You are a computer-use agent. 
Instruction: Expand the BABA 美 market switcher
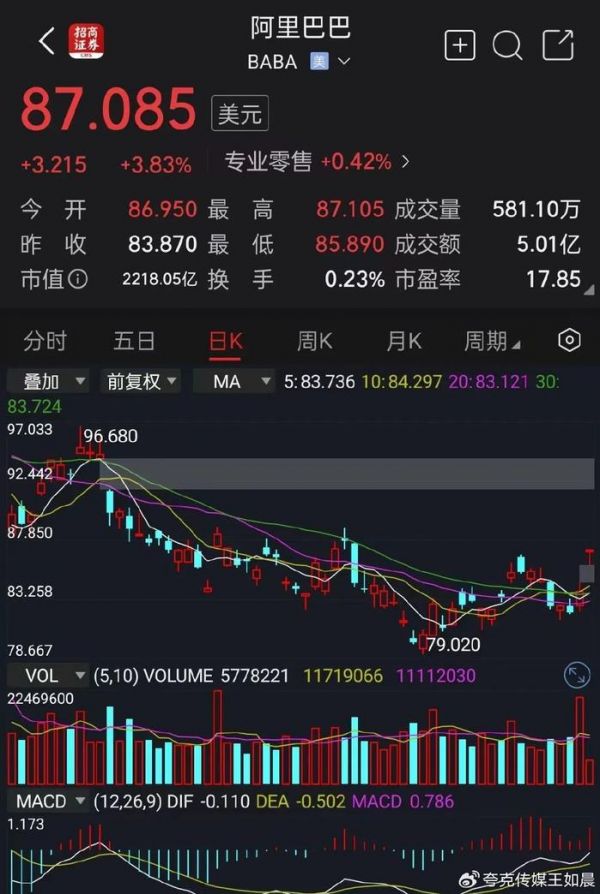pos(330,62)
